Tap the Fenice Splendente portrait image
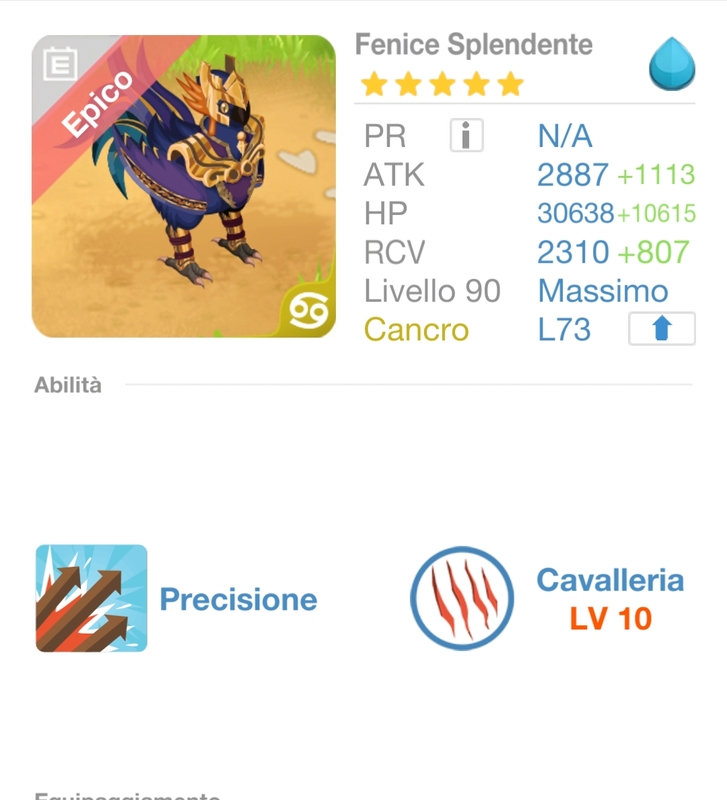This screenshot has width=727, height=800. 184,187
